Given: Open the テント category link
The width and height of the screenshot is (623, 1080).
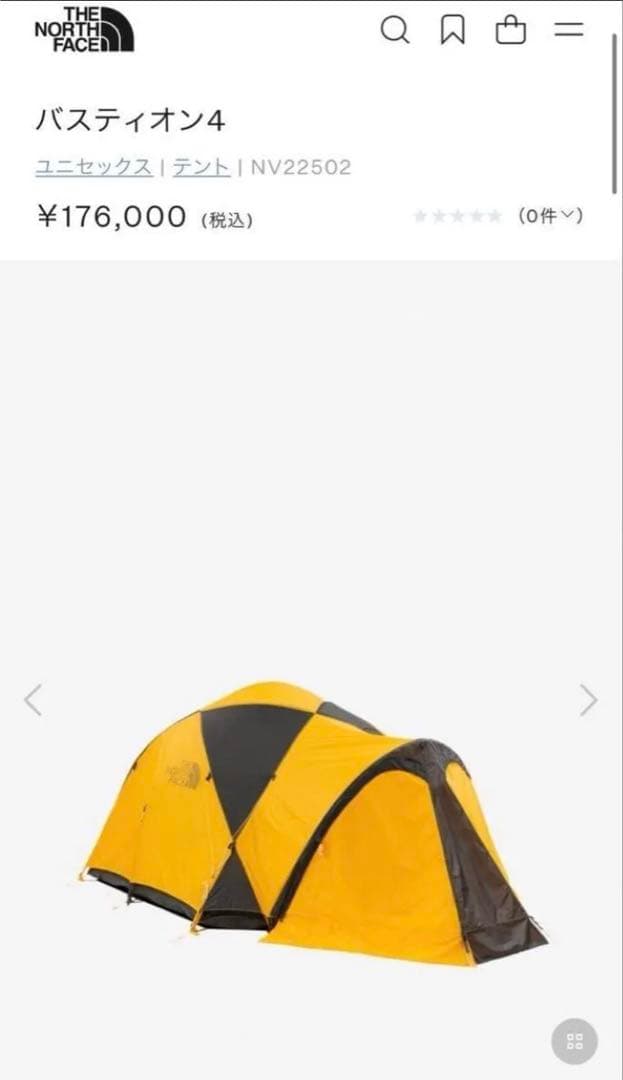Looking at the screenshot, I should tap(201, 167).
